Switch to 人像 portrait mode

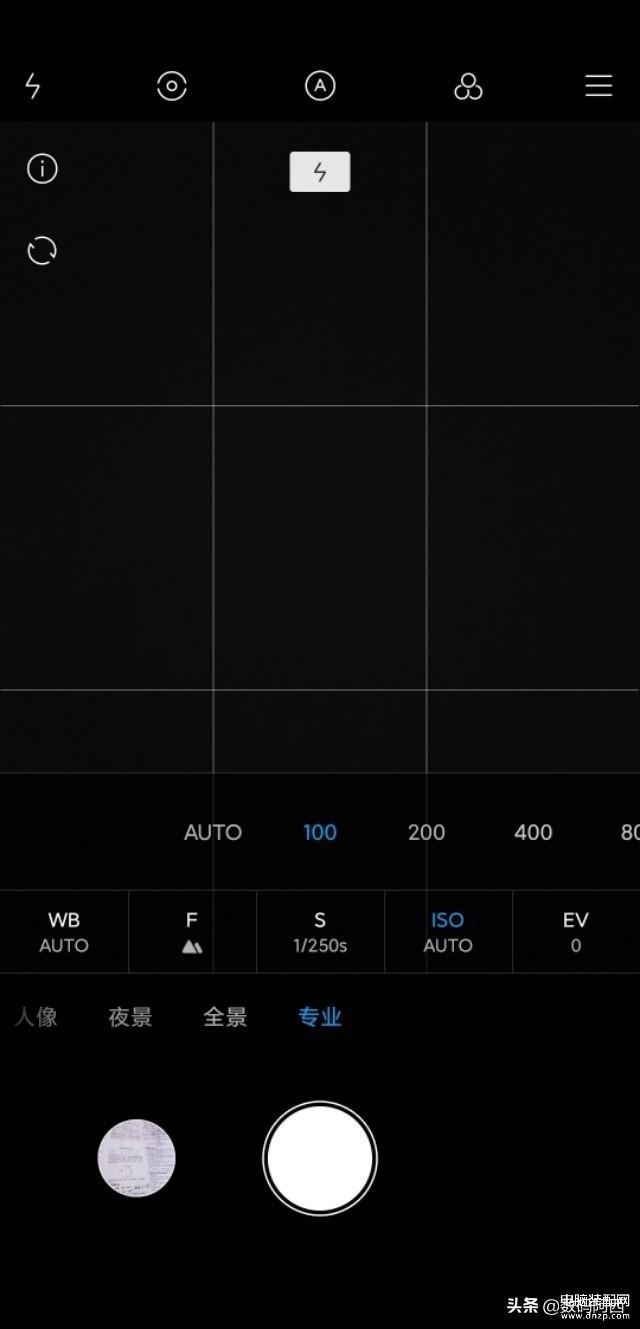36,1017
